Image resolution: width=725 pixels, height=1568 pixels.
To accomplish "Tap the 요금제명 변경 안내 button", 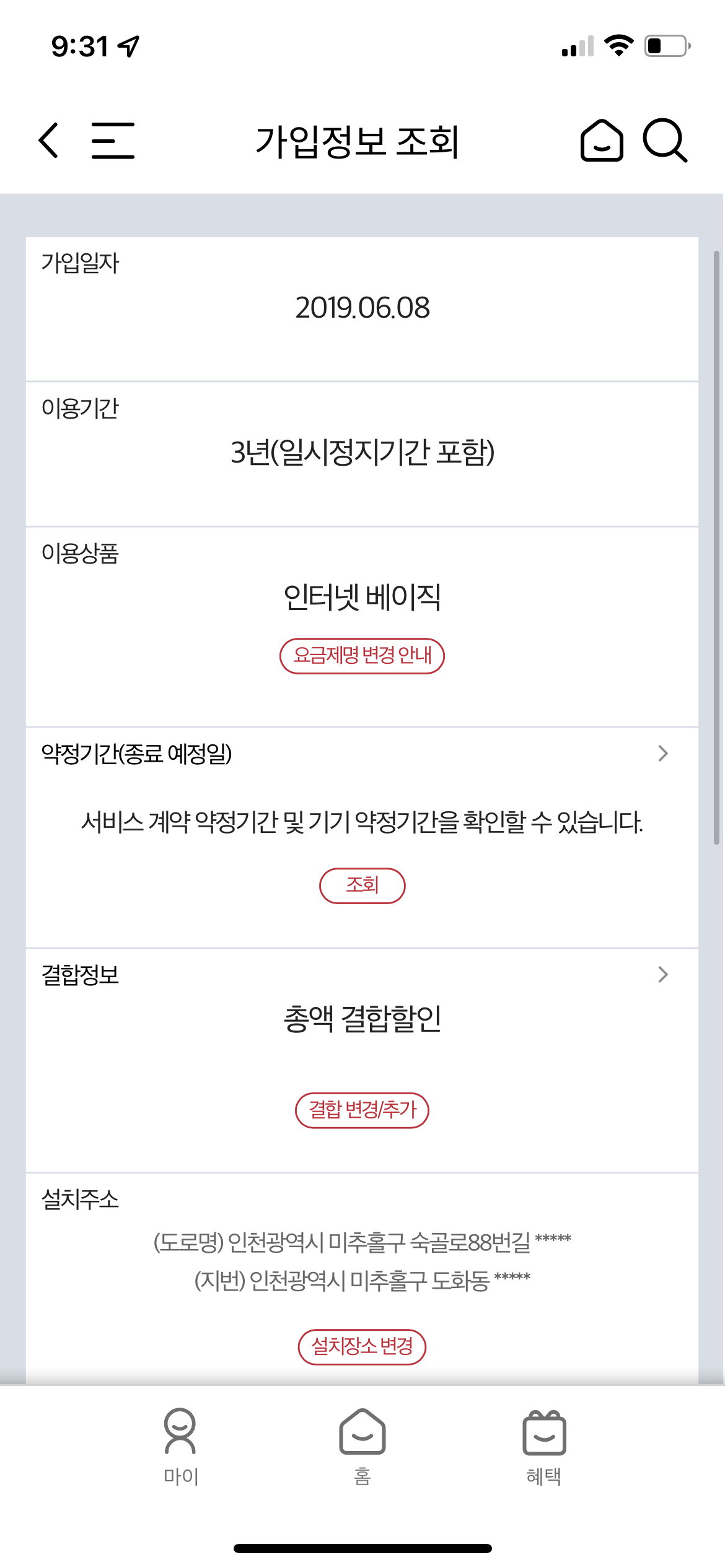I will 362,656.
